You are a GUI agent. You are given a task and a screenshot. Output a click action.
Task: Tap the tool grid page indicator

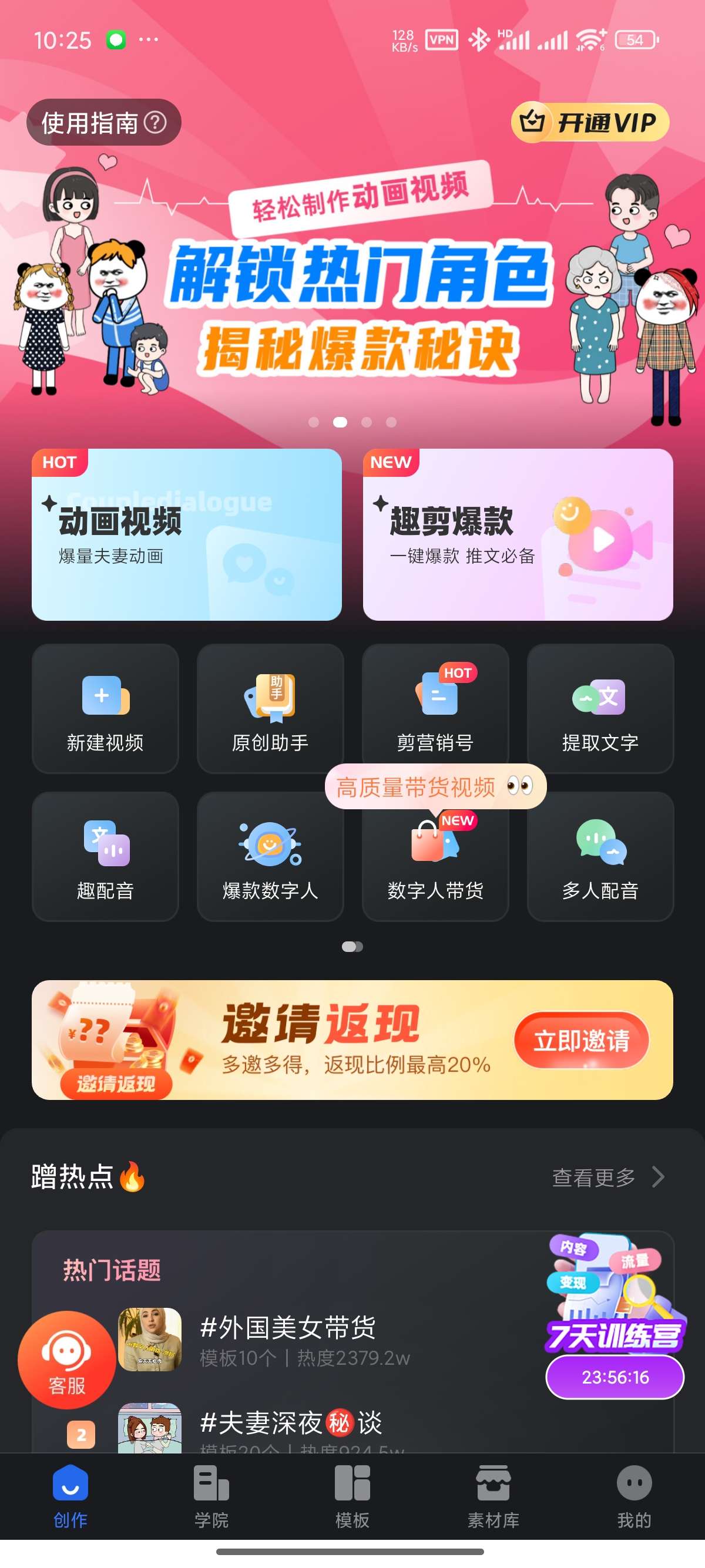(x=352, y=945)
